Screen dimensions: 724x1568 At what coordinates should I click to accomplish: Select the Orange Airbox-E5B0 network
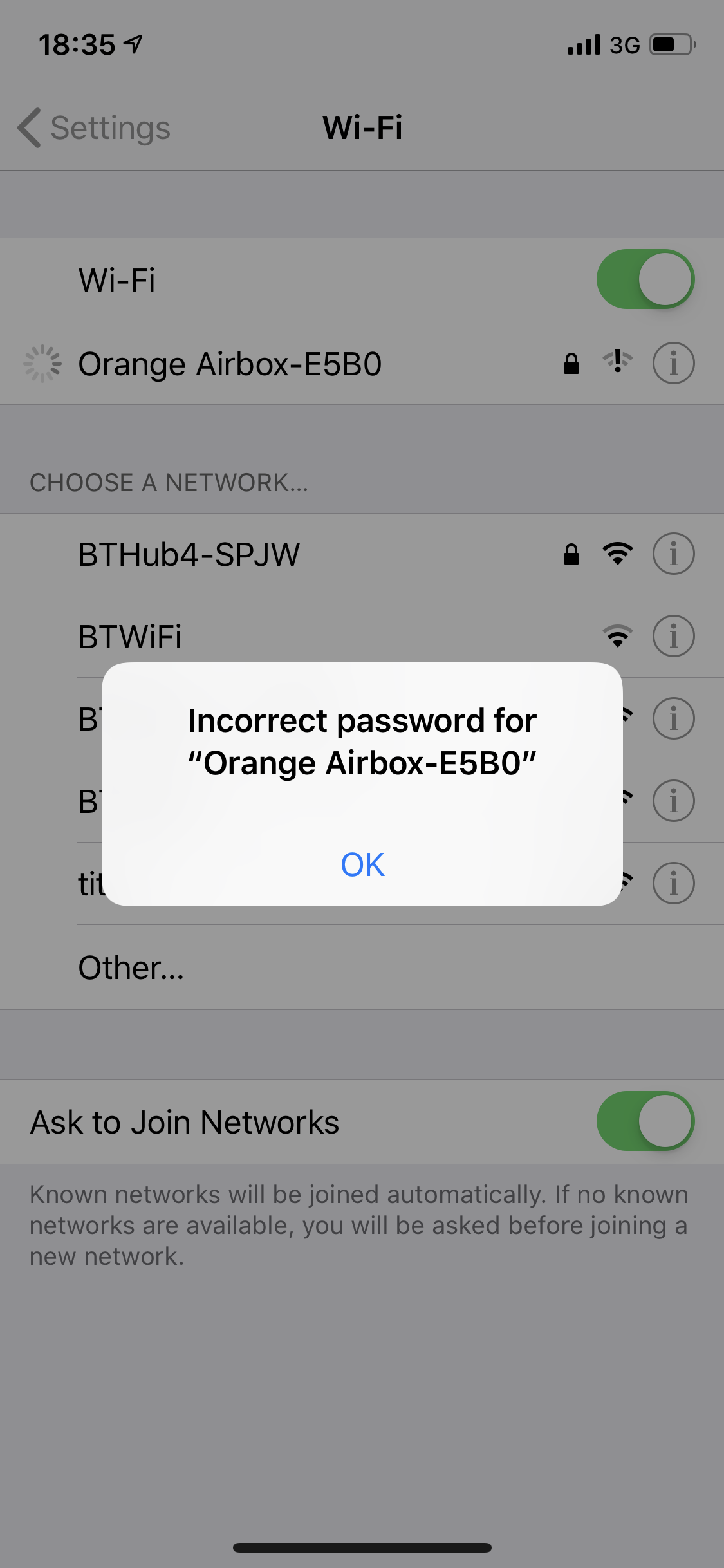pyautogui.click(x=230, y=364)
